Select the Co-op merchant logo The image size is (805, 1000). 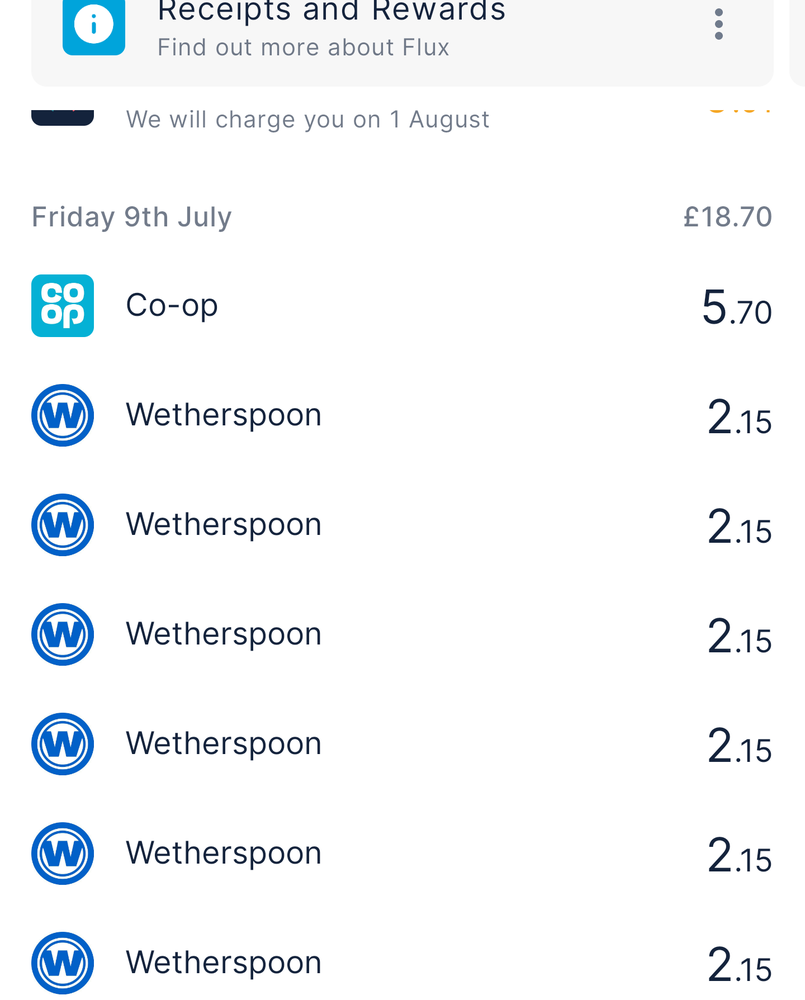pos(62,305)
